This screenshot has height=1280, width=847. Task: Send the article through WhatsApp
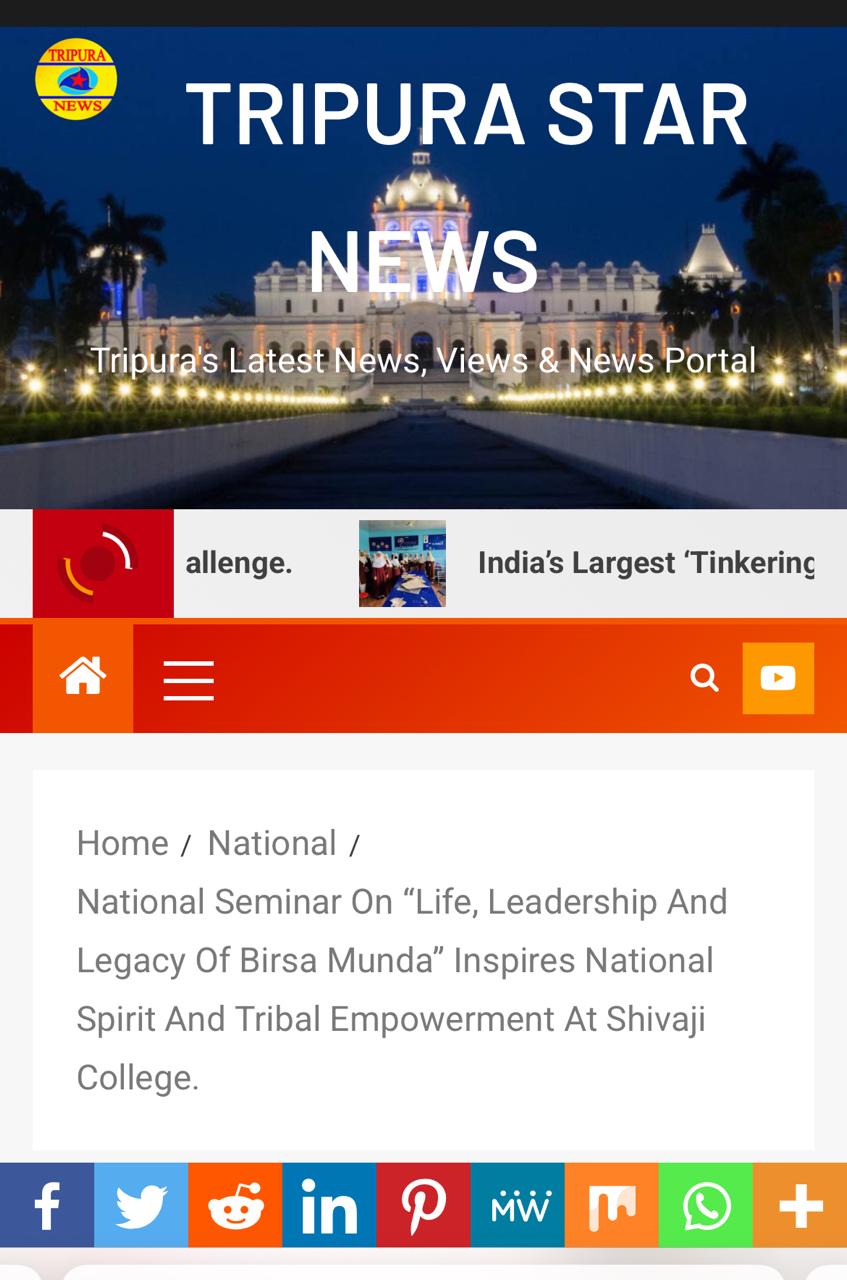pyautogui.click(x=705, y=1205)
